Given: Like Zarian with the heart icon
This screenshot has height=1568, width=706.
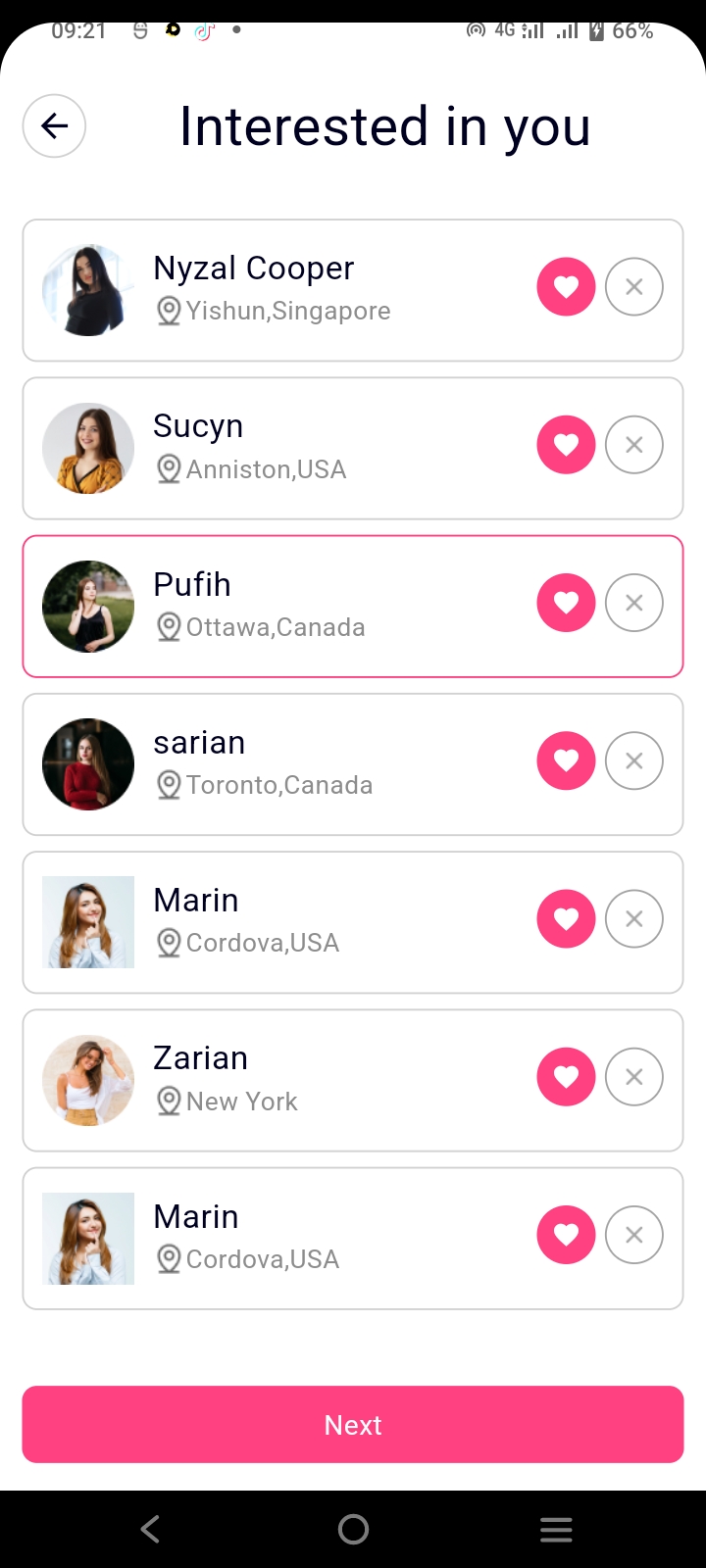Looking at the screenshot, I should 566,1076.
